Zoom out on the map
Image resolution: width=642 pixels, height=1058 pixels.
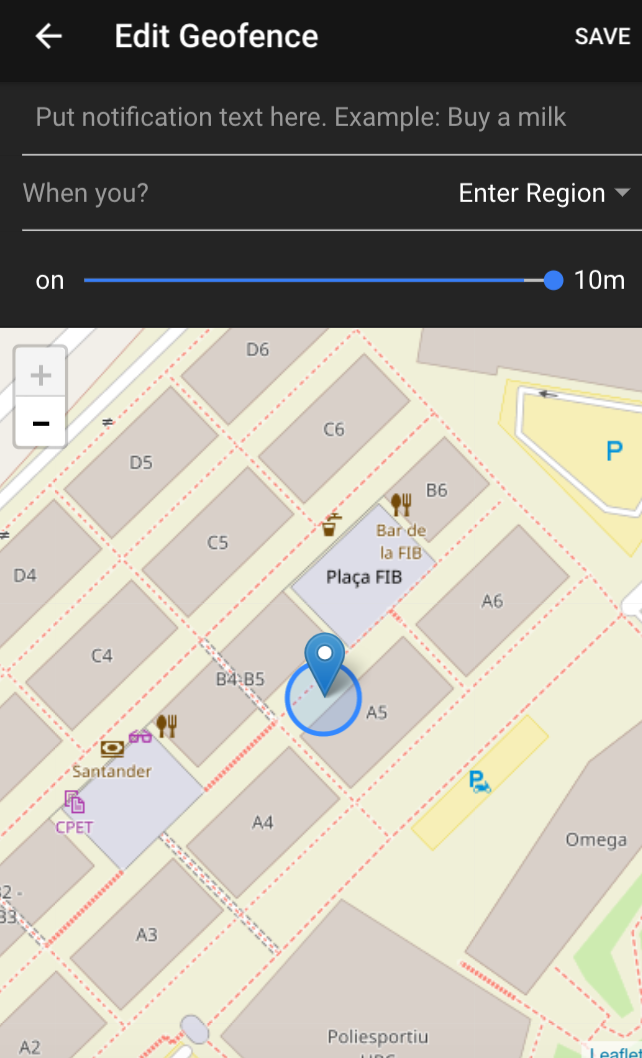coord(41,423)
